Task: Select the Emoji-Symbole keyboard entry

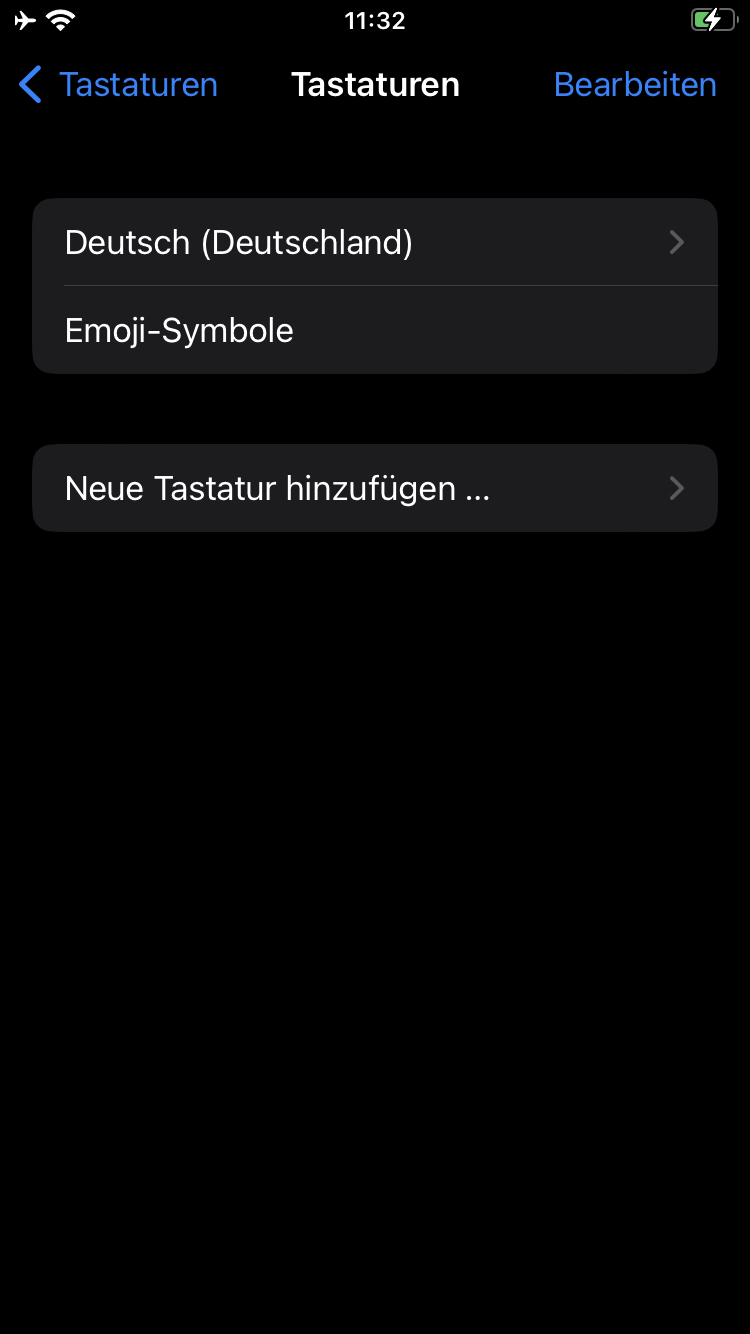Action: (x=375, y=329)
